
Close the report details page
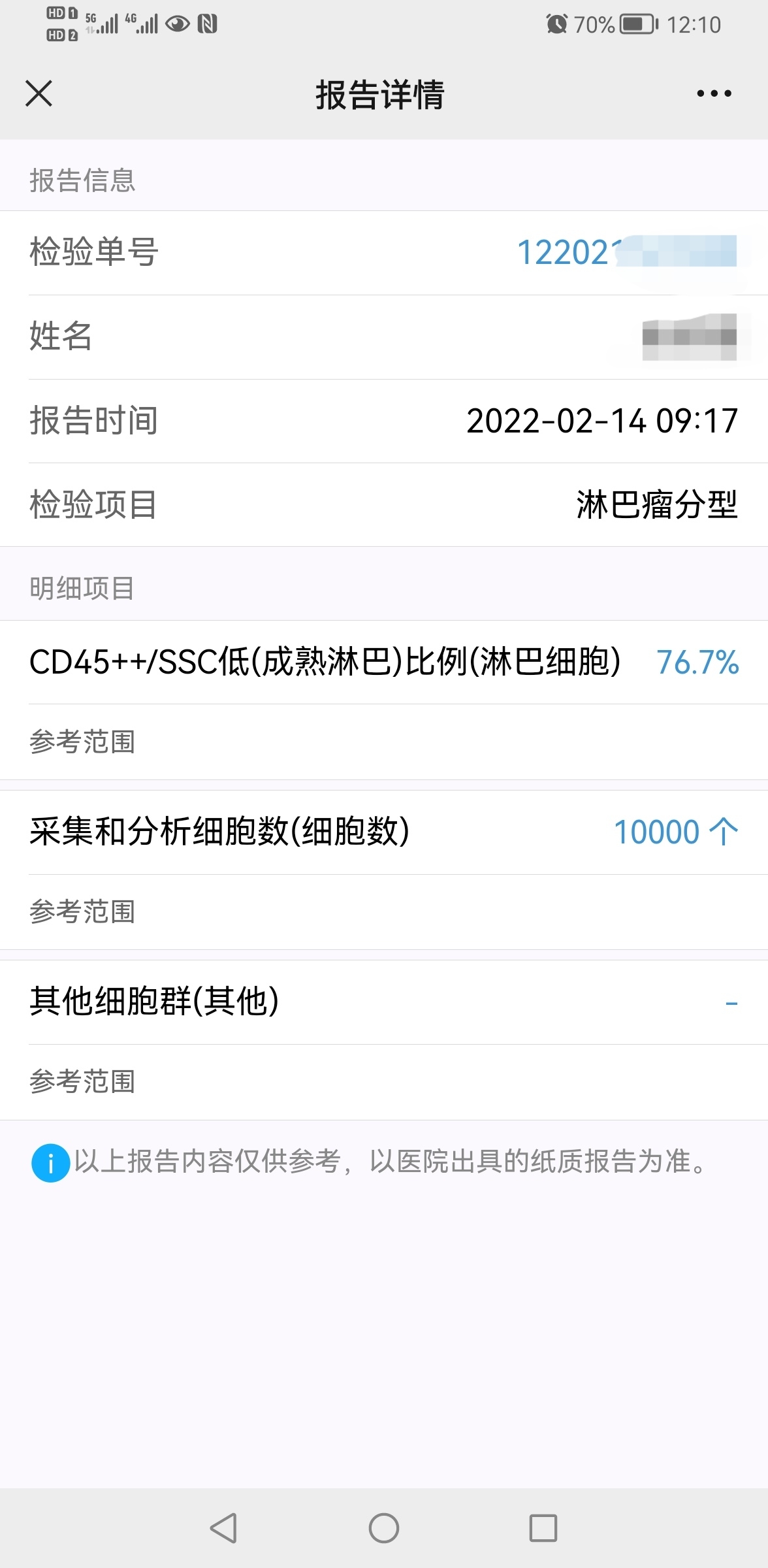(x=39, y=93)
